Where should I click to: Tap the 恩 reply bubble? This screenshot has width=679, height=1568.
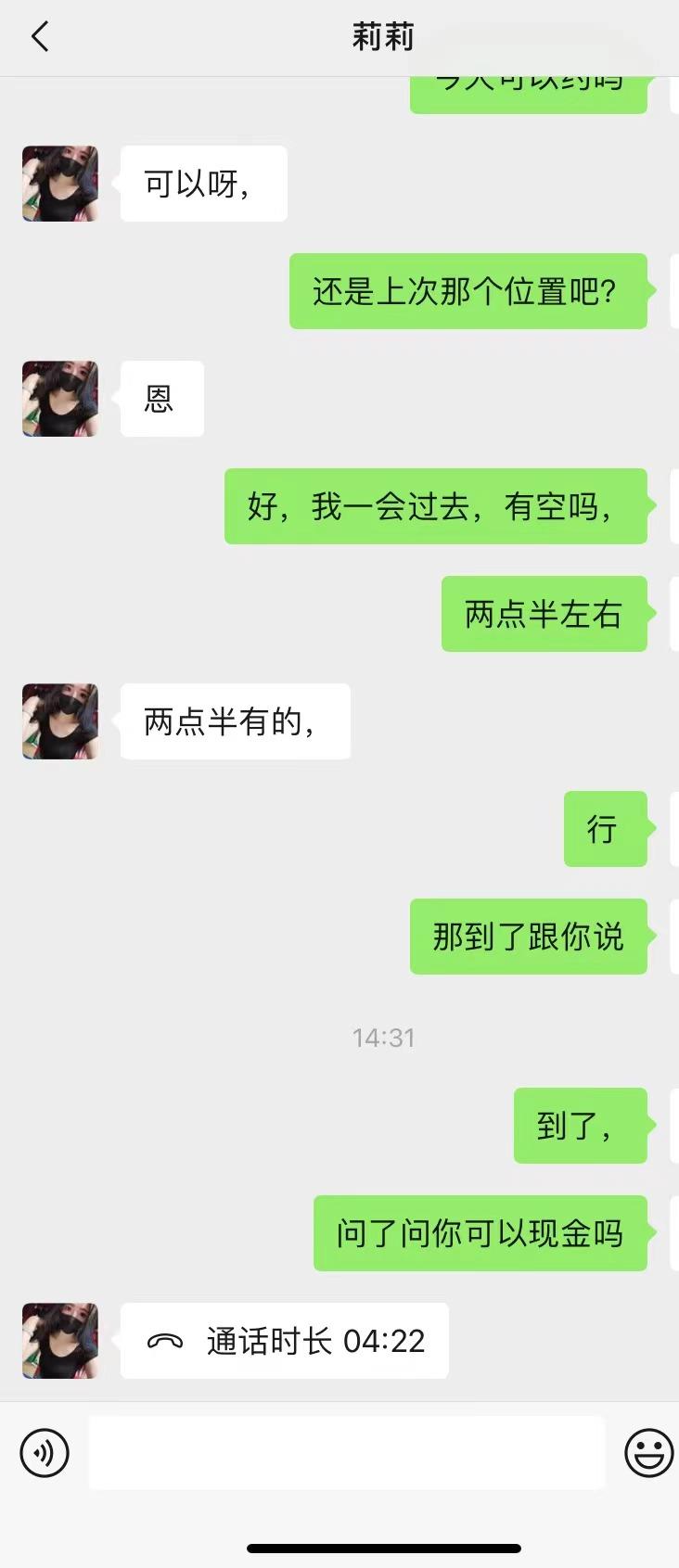pos(160,399)
